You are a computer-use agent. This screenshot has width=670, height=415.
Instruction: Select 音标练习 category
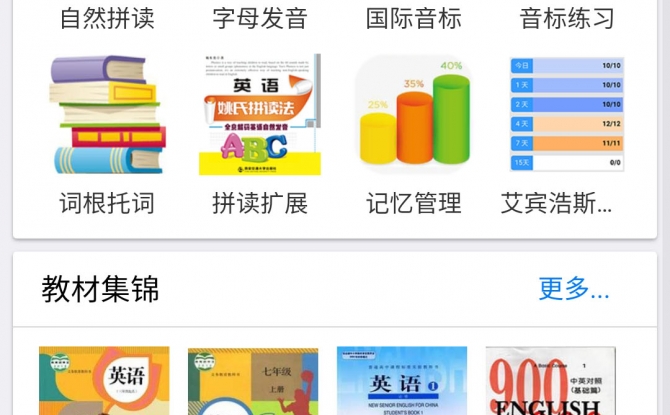pos(567,17)
